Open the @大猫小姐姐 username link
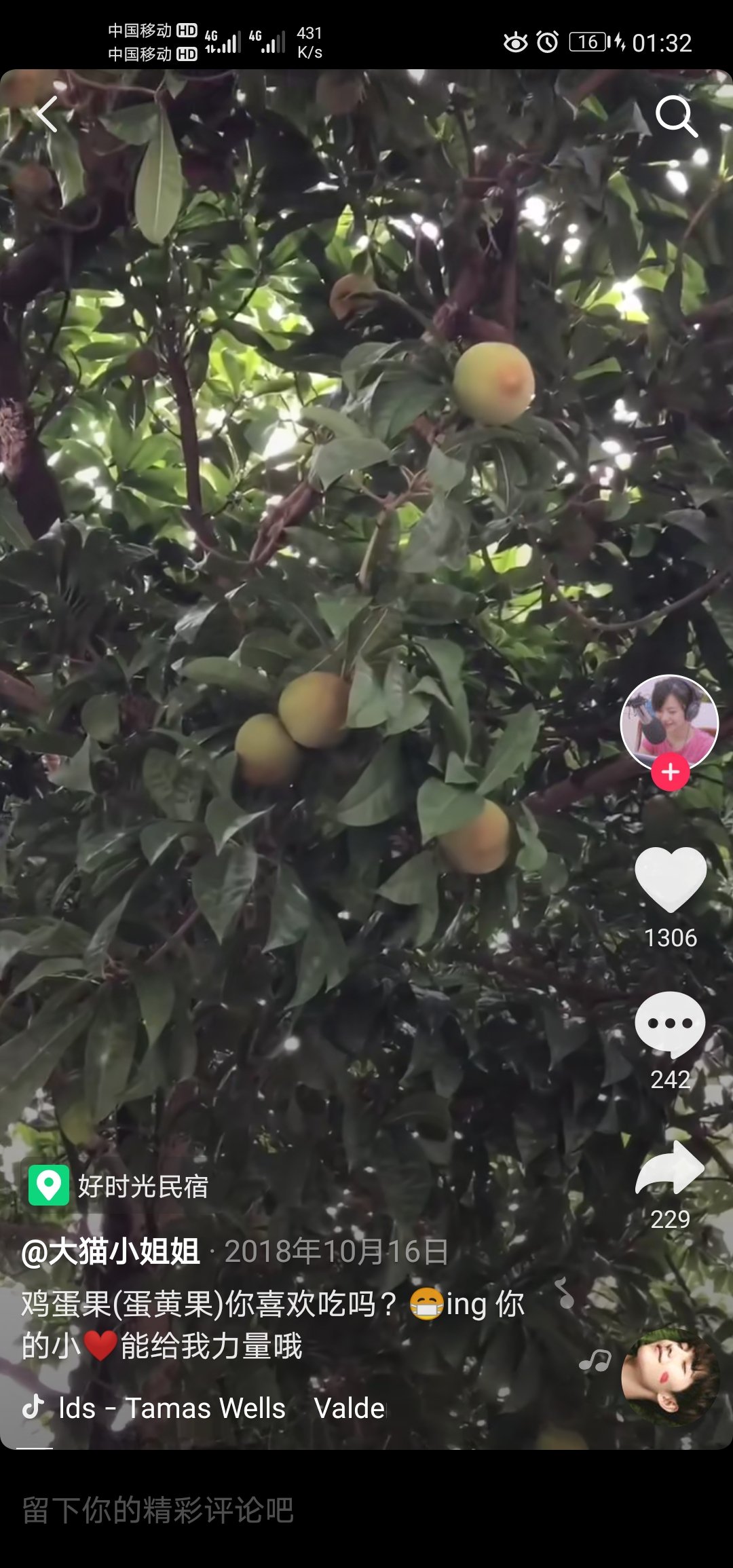Viewport: 733px width, 1568px height. click(111, 1251)
